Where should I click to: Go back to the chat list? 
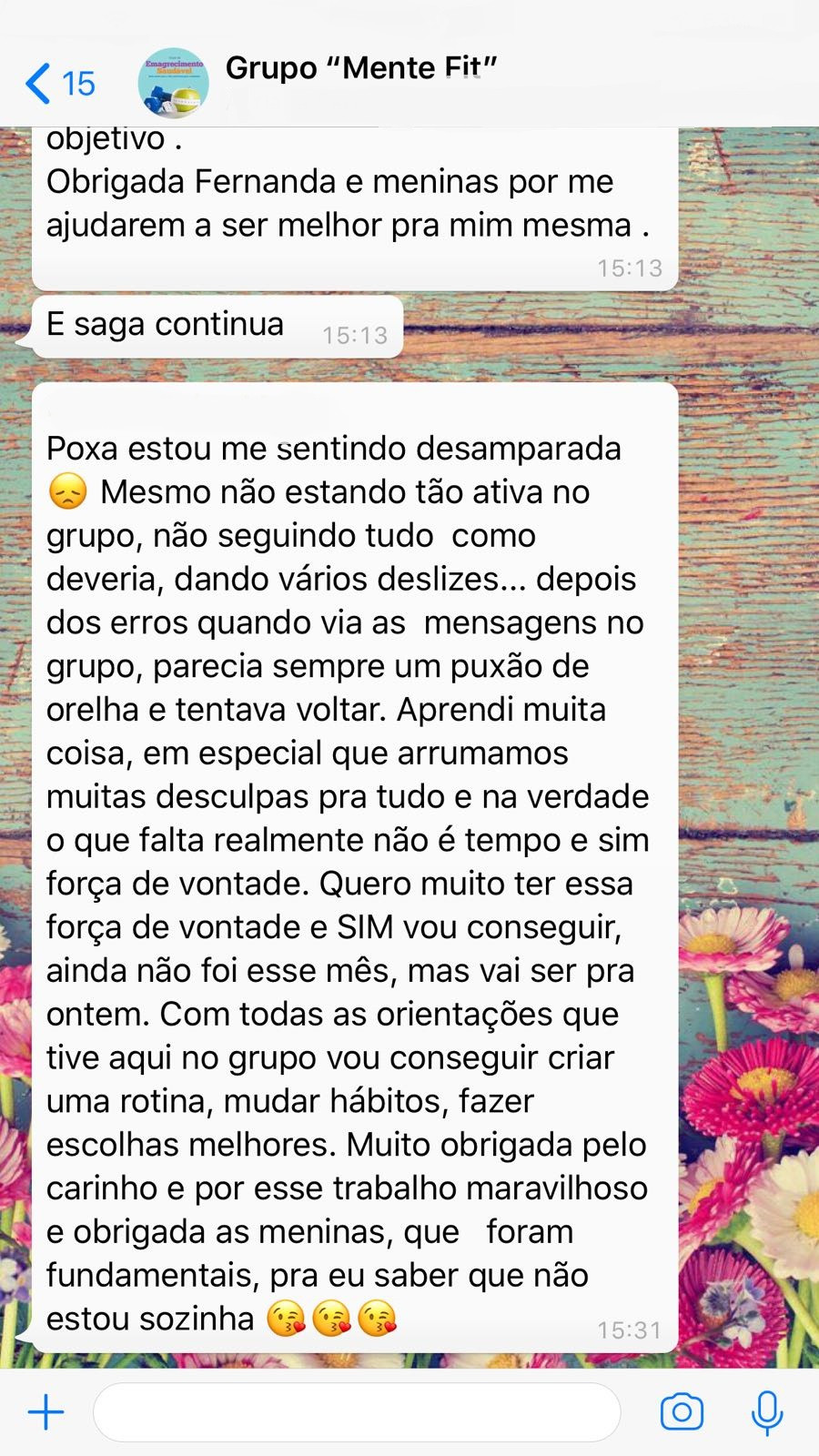coord(59,84)
